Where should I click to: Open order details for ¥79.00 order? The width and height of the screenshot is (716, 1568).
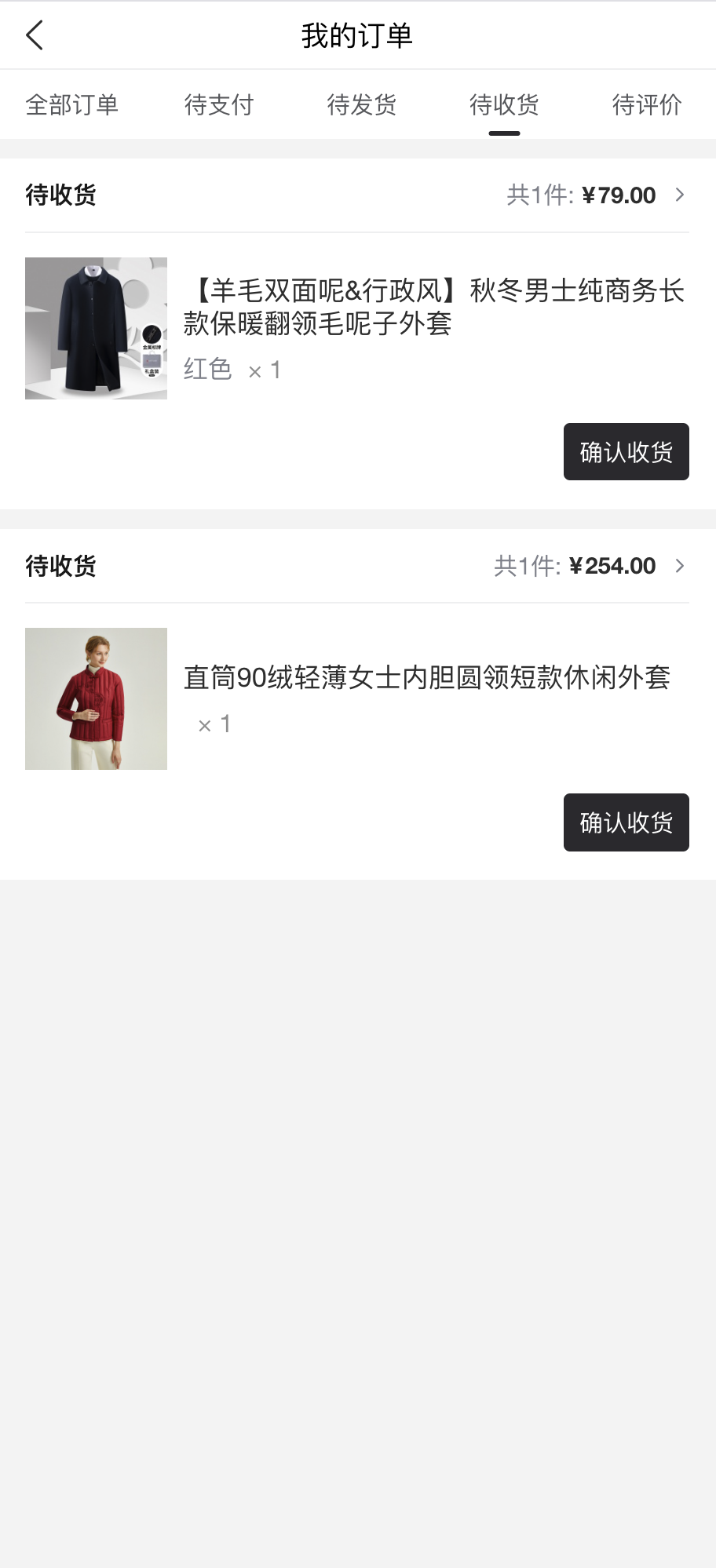(x=679, y=195)
